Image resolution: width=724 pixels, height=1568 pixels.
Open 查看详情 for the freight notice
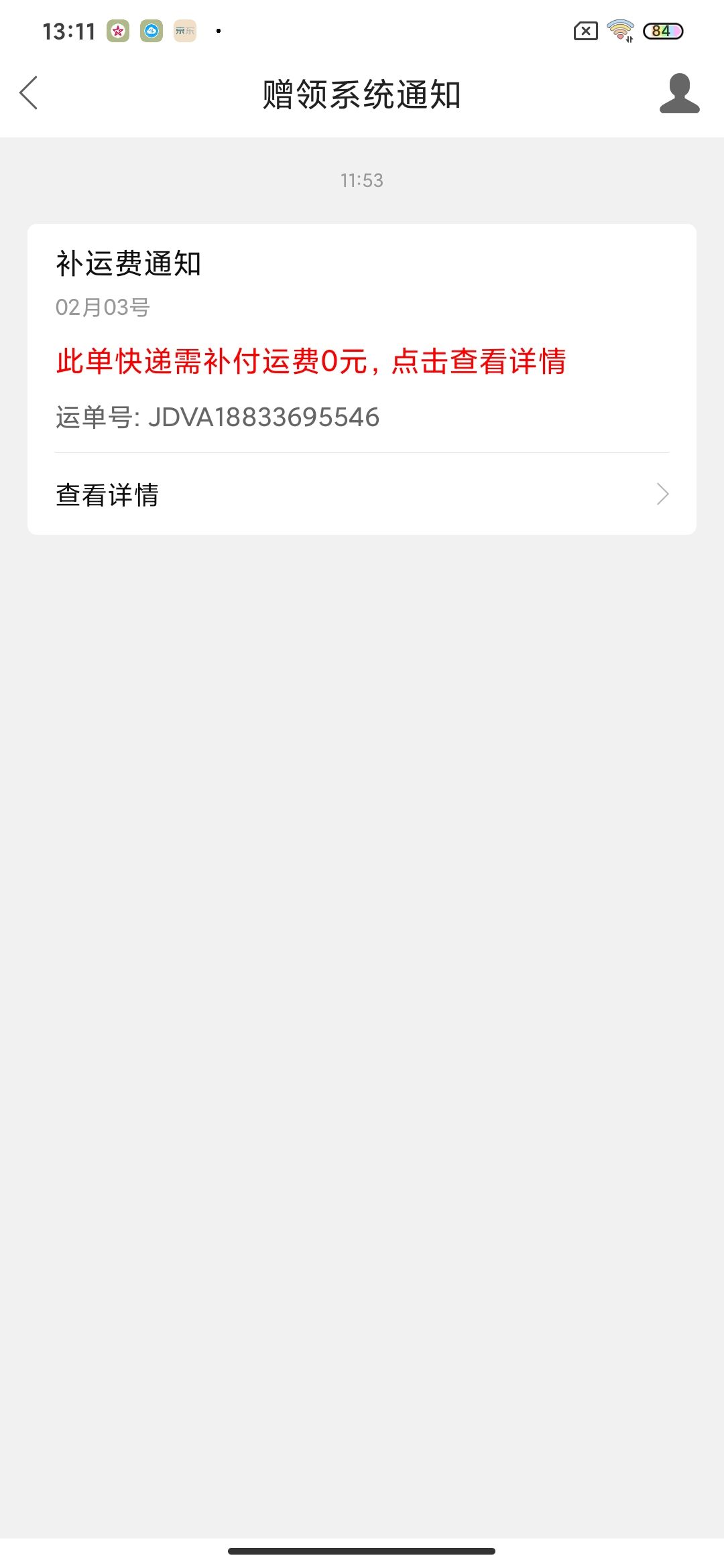pyautogui.click(x=362, y=495)
